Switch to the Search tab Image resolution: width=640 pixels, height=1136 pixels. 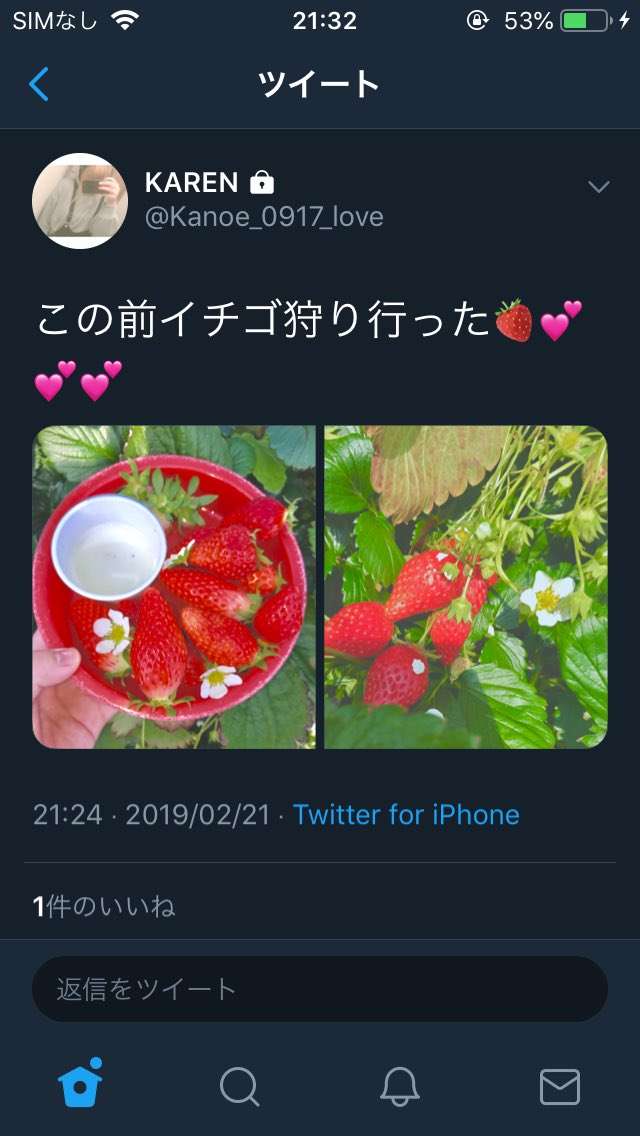pyautogui.click(x=240, y=1086)
